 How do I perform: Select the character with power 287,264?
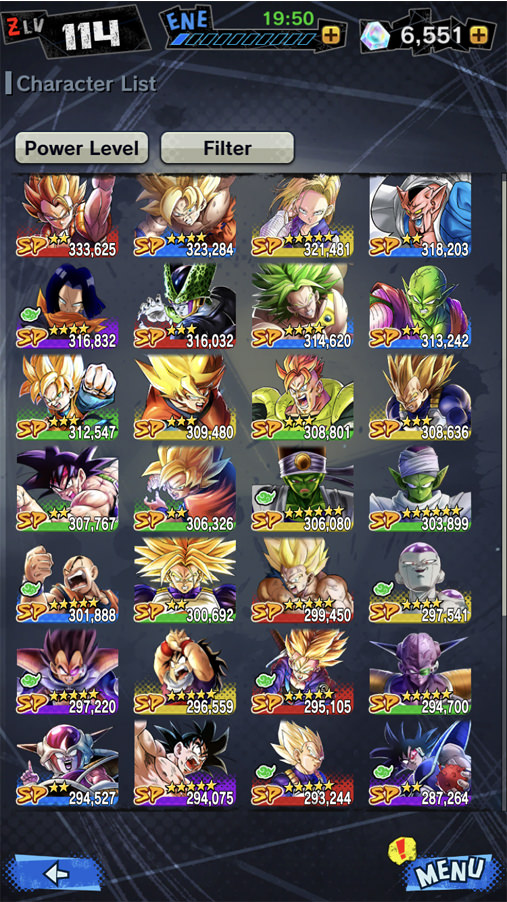(420, 763)
